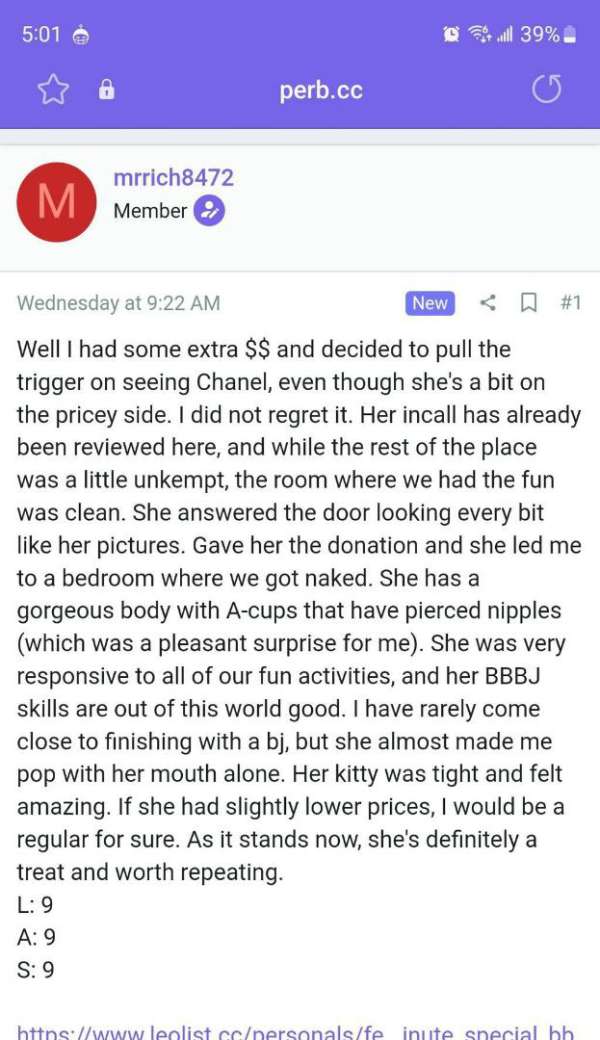Open mrrich8472's profile from the username
Viewport: 600px width, 1040px height.
pos(173,178)
